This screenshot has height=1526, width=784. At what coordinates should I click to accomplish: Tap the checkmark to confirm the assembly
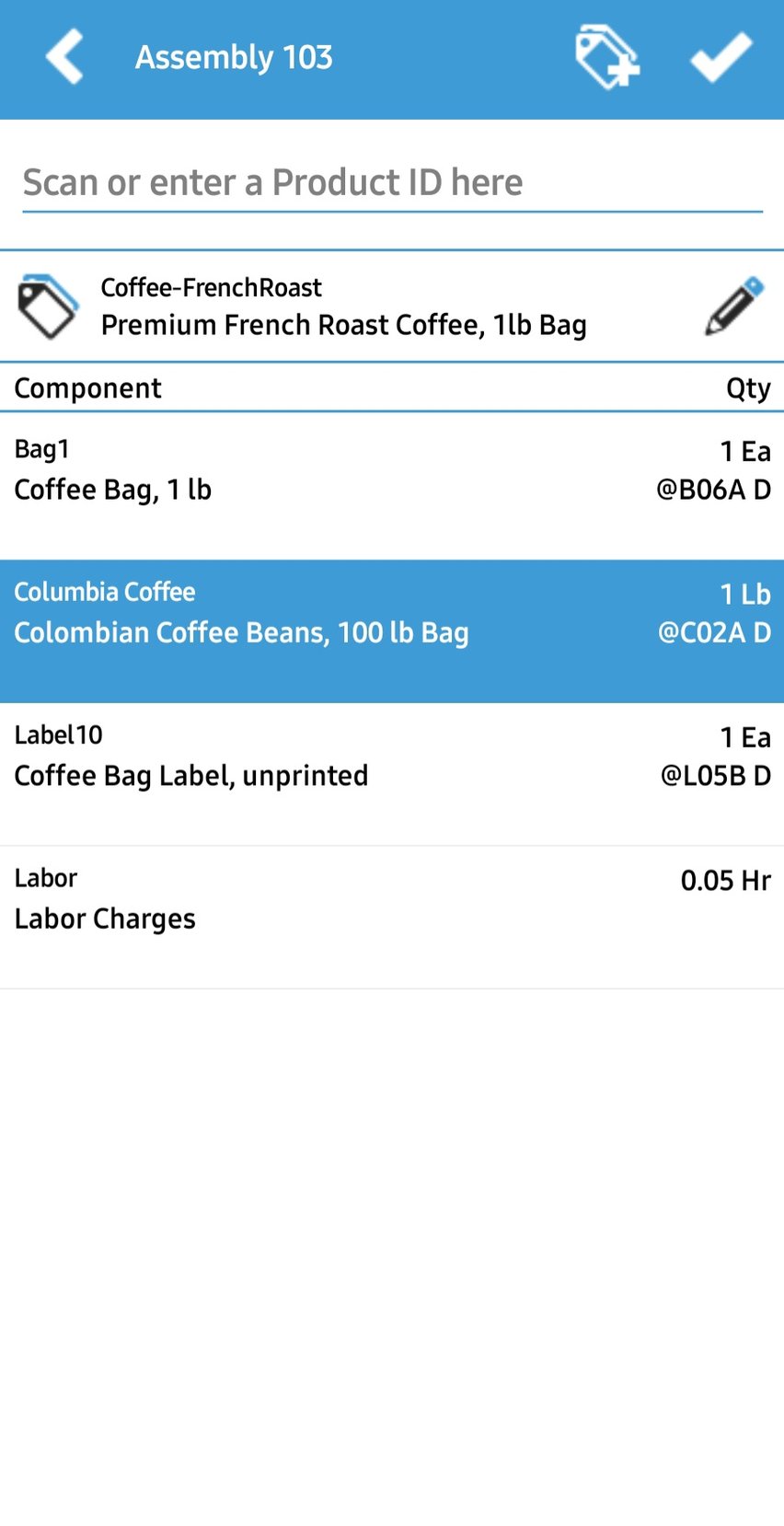pos(721,56)
